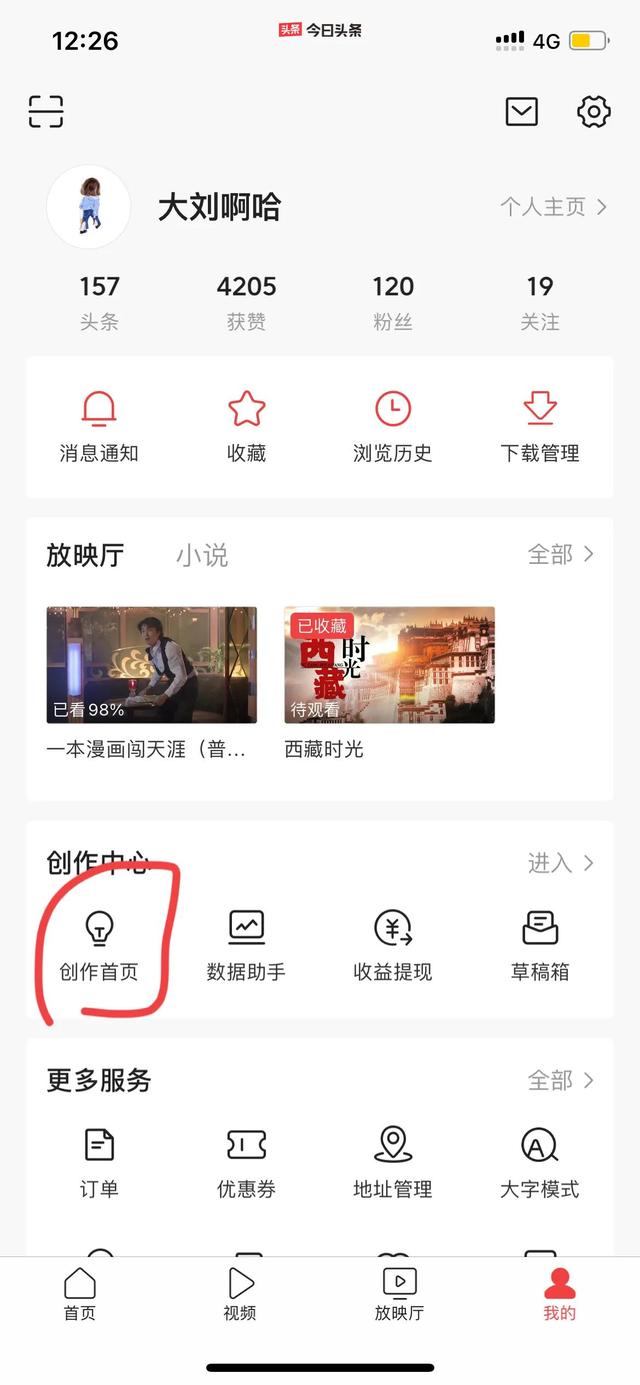Open the mail inbox icon
The height and width of the screenshot is (1385, 640).
[521, 111]
